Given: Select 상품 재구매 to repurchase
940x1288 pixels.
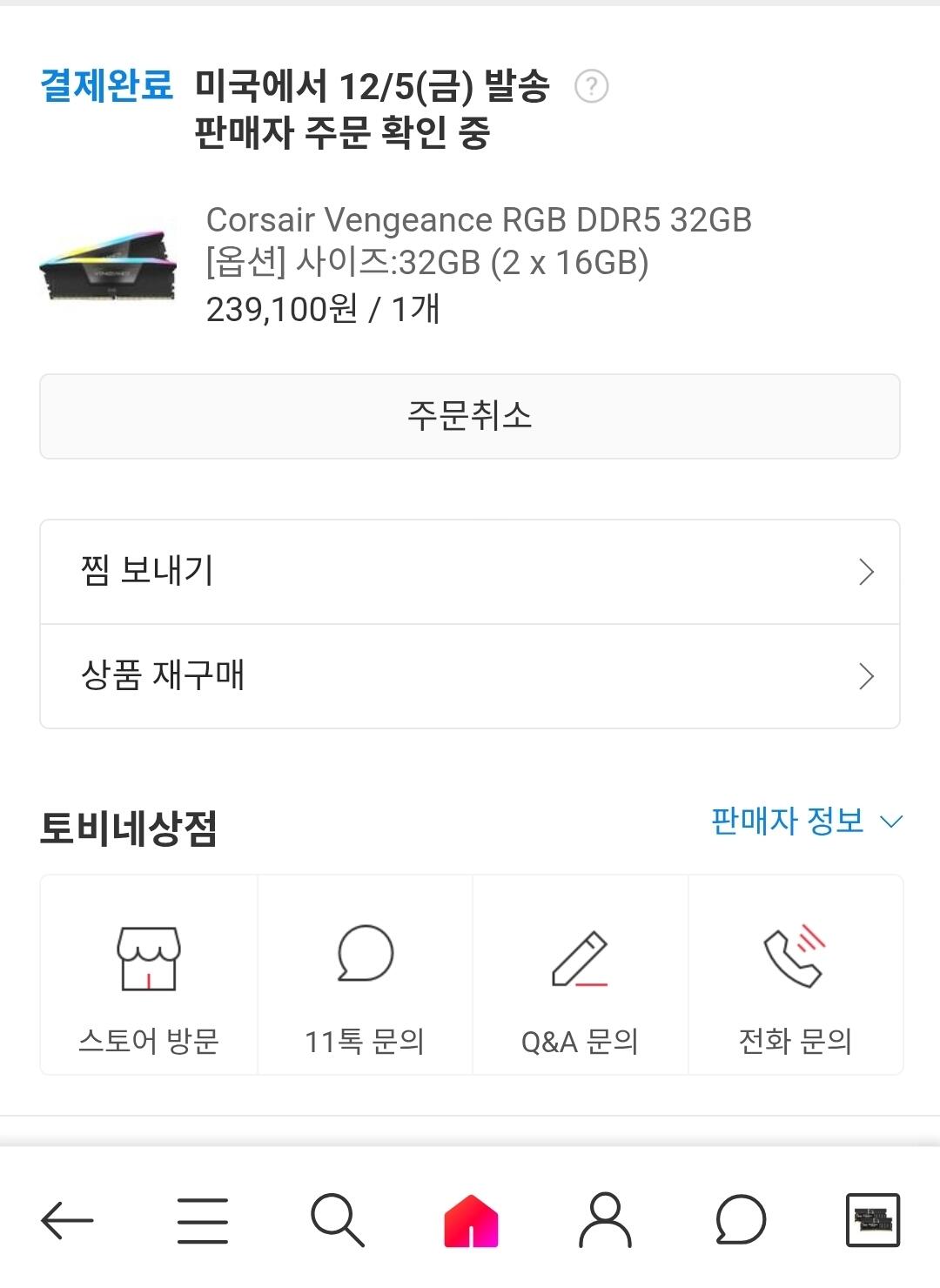Looking at the screenshot, I should click(470, 676).
